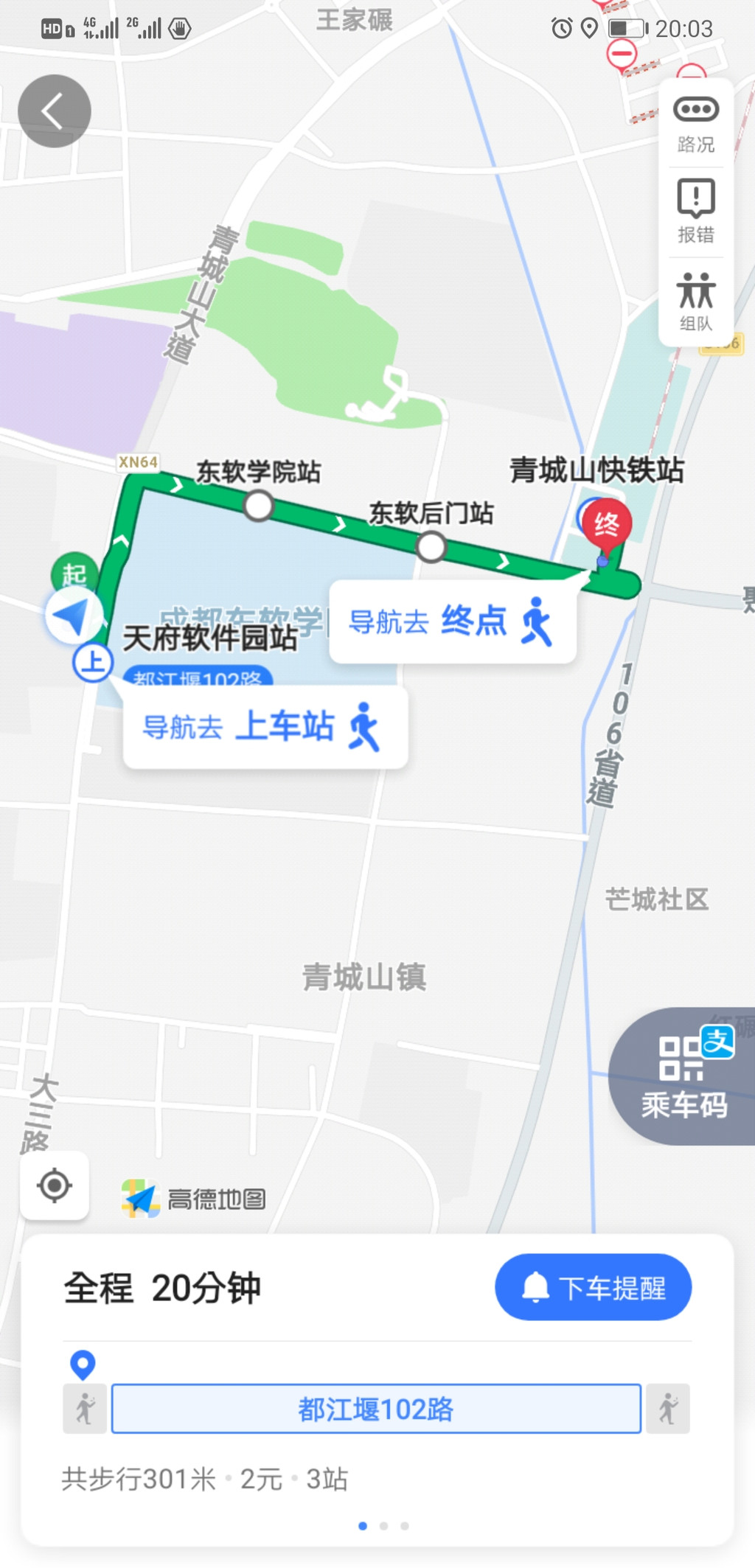The image size is (755, 1568).
Task: Open the 乘车码 ride code
Action: click(684, 1076)
